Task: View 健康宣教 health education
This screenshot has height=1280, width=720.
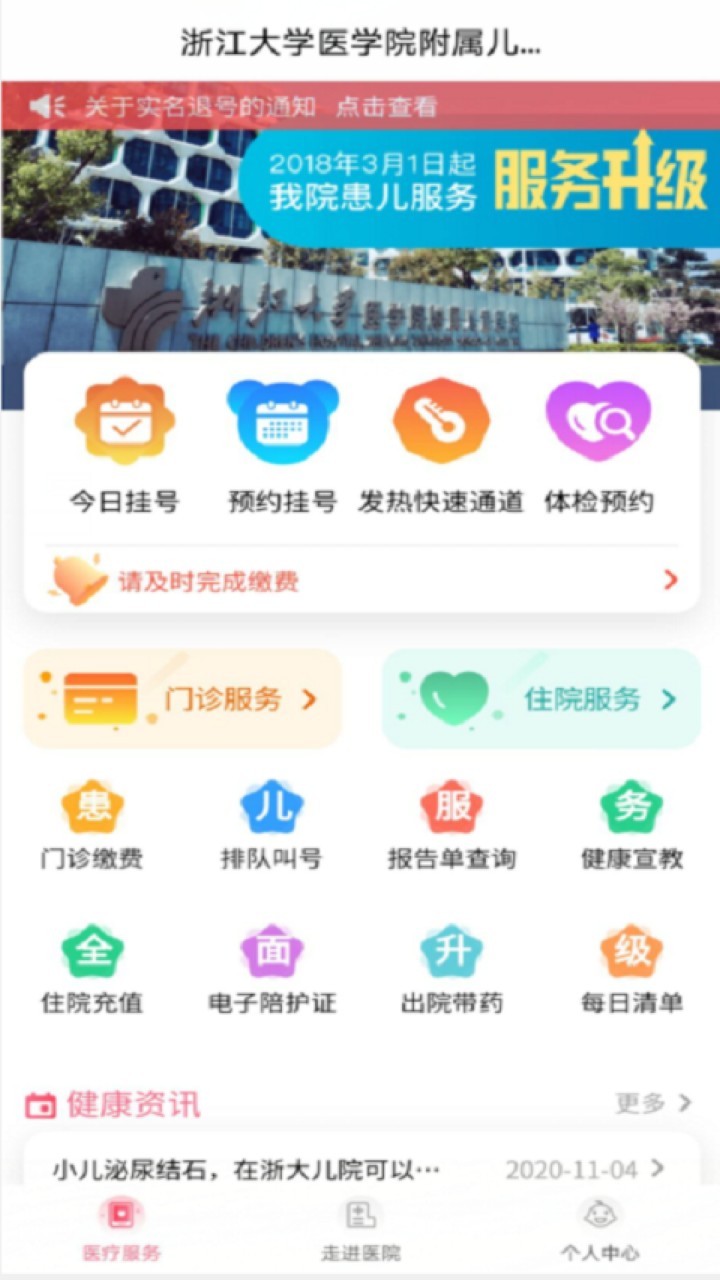Action: (x=632, y=826)
